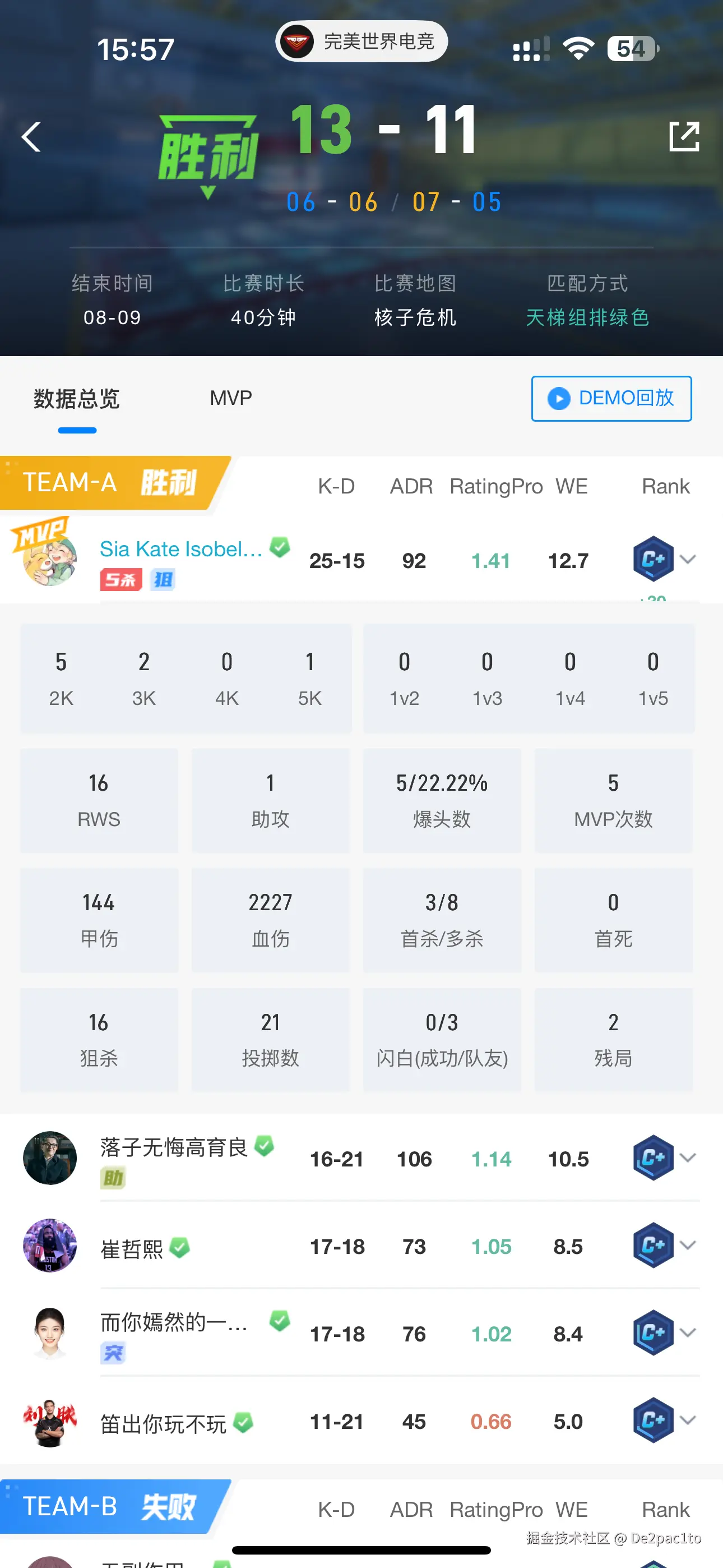Share the match result via the export icon

683,136
